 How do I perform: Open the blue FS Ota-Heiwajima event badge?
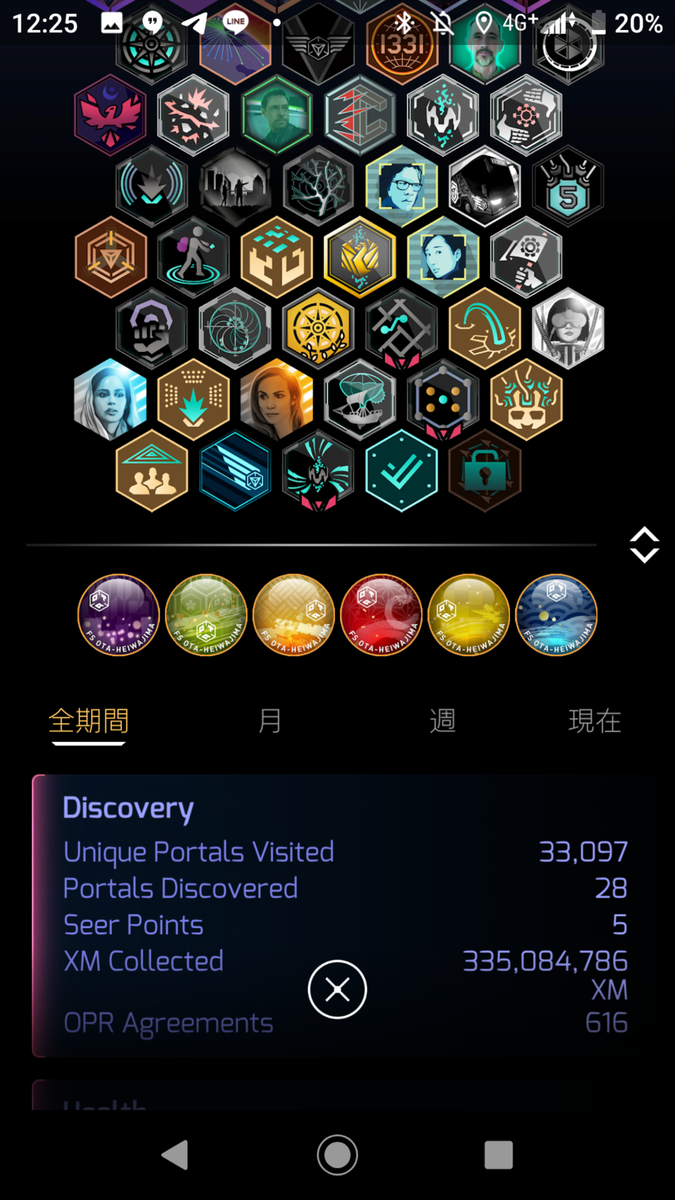[557, 615]
